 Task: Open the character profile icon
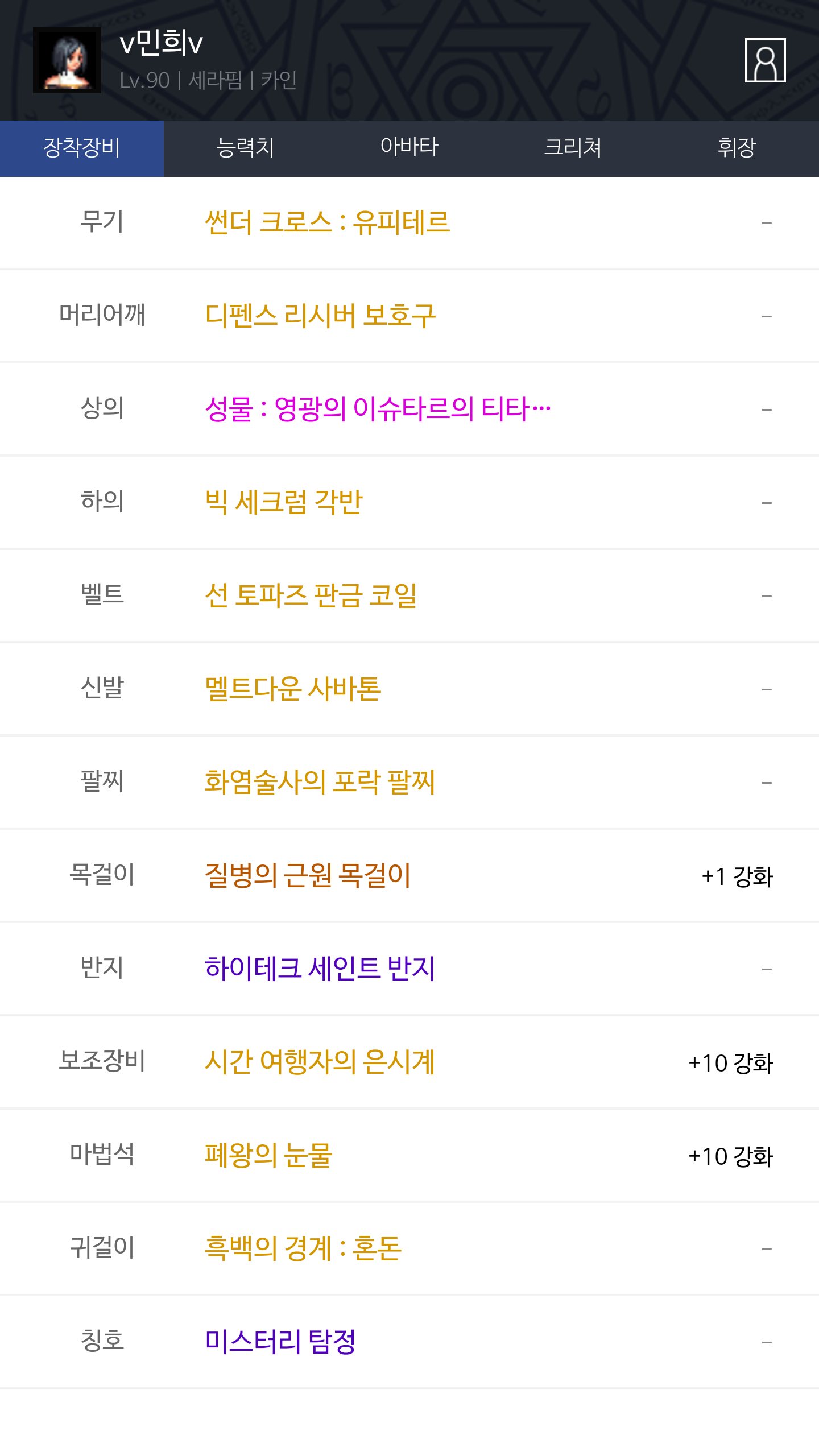pyautogui.click(x=765, y=60)
